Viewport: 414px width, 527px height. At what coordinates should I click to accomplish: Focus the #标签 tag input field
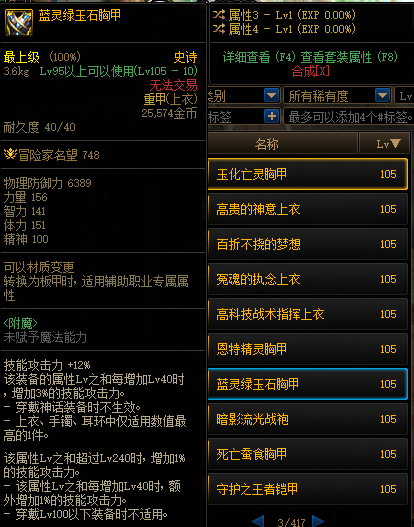coord(349,117)
